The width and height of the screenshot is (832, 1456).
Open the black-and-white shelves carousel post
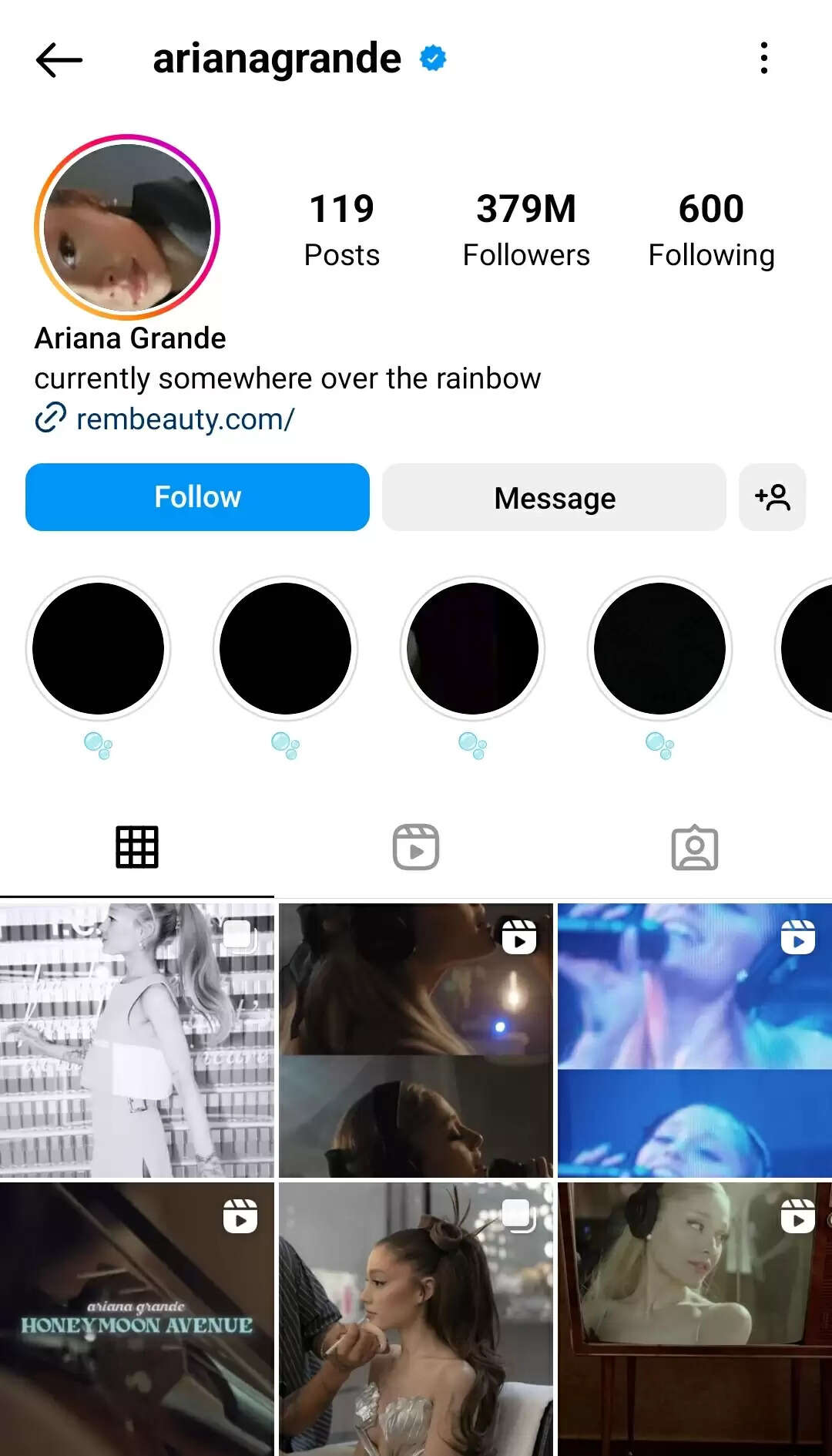137,1041
